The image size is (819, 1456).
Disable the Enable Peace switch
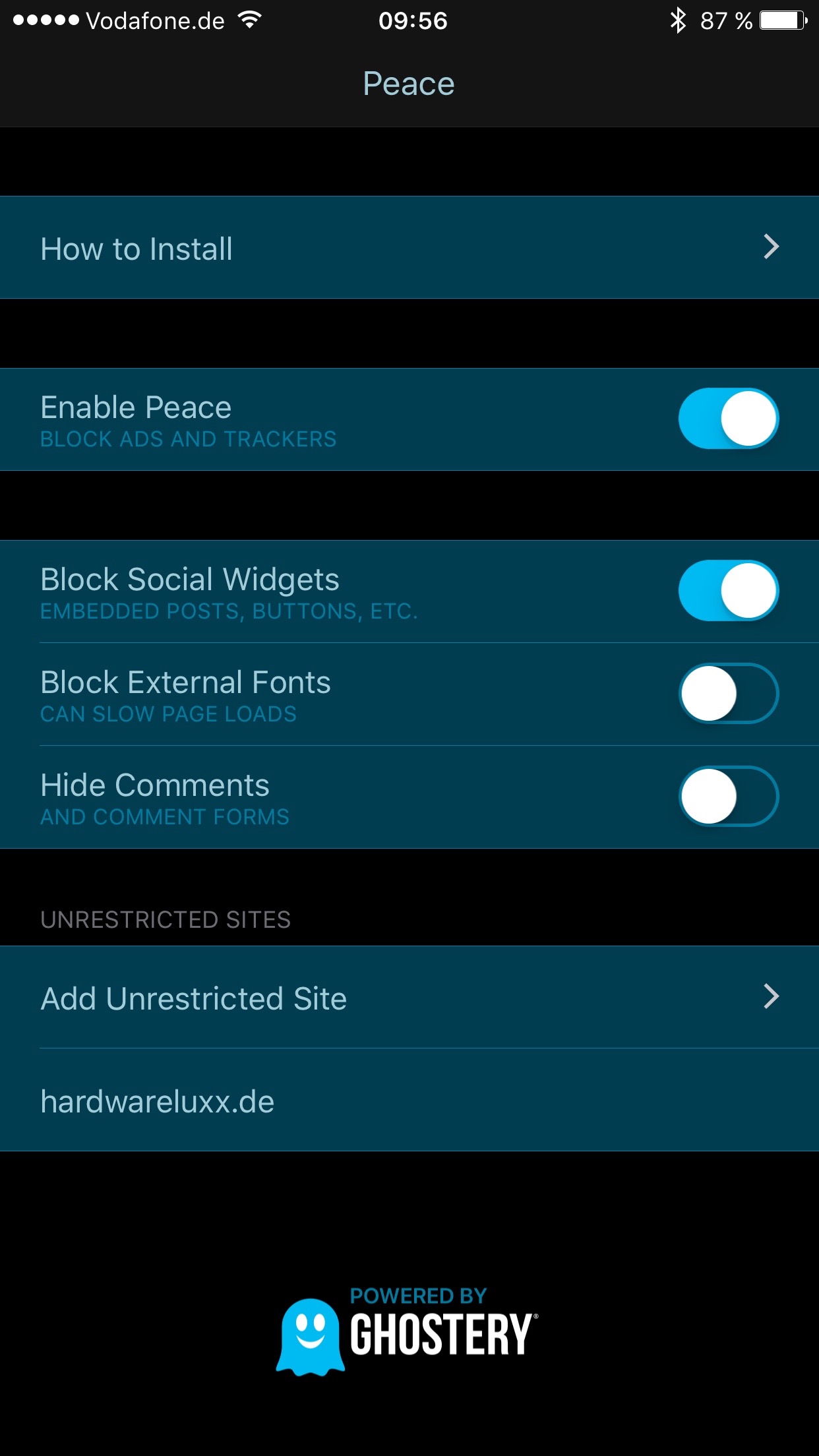click(x=728, y=419)
